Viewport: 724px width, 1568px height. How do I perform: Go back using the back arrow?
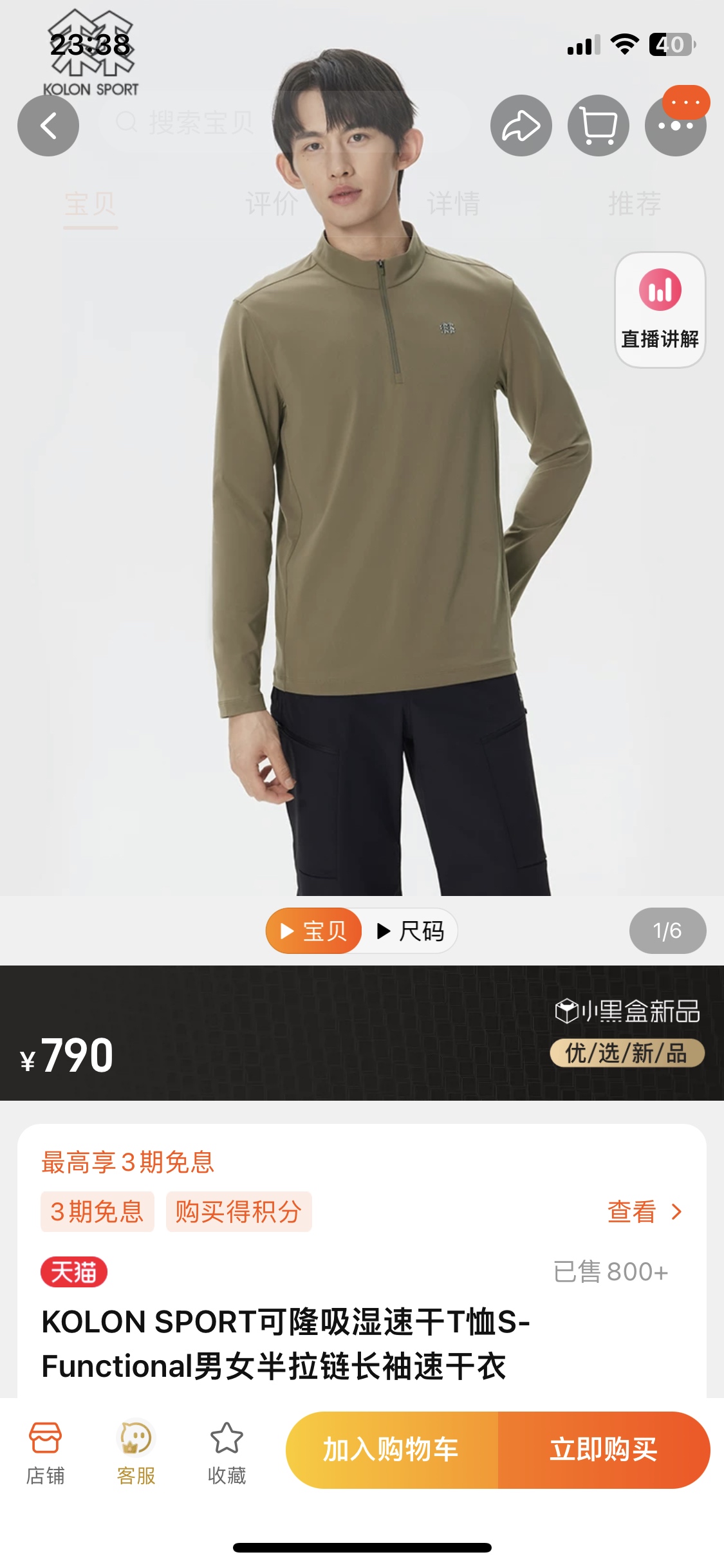(x=48, y=126)
